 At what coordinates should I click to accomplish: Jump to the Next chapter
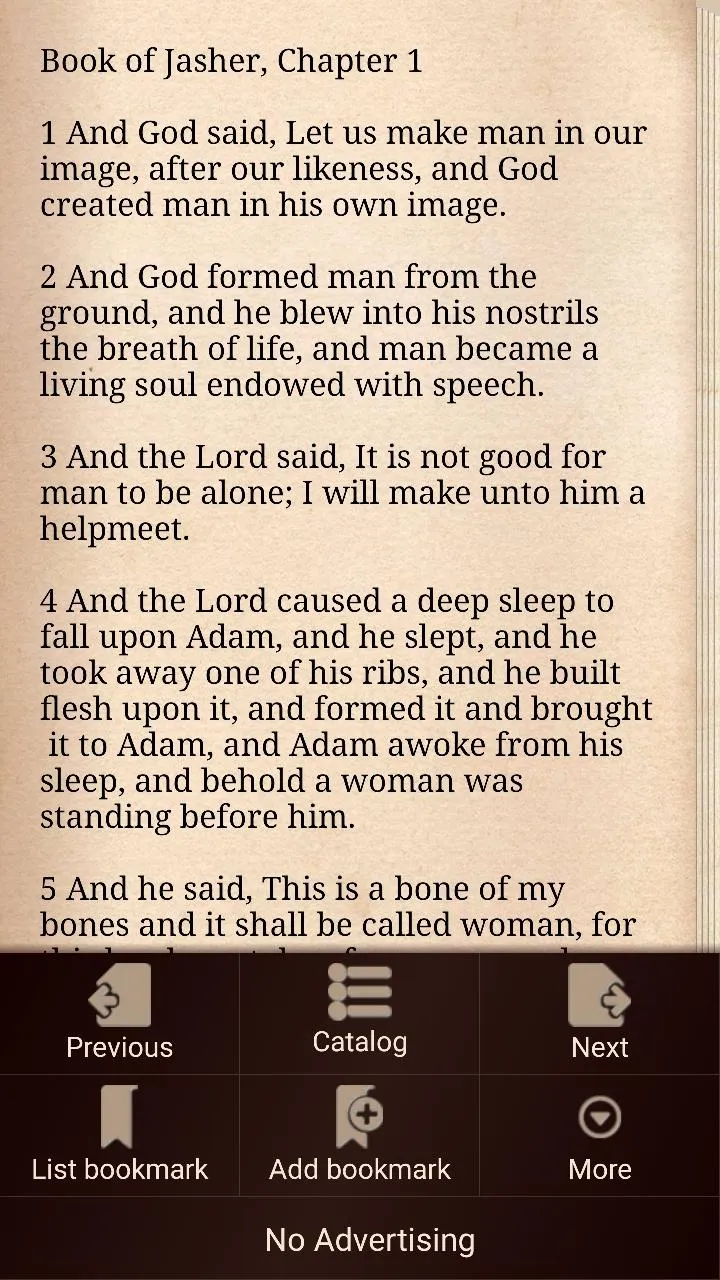tap(599, 1013)
